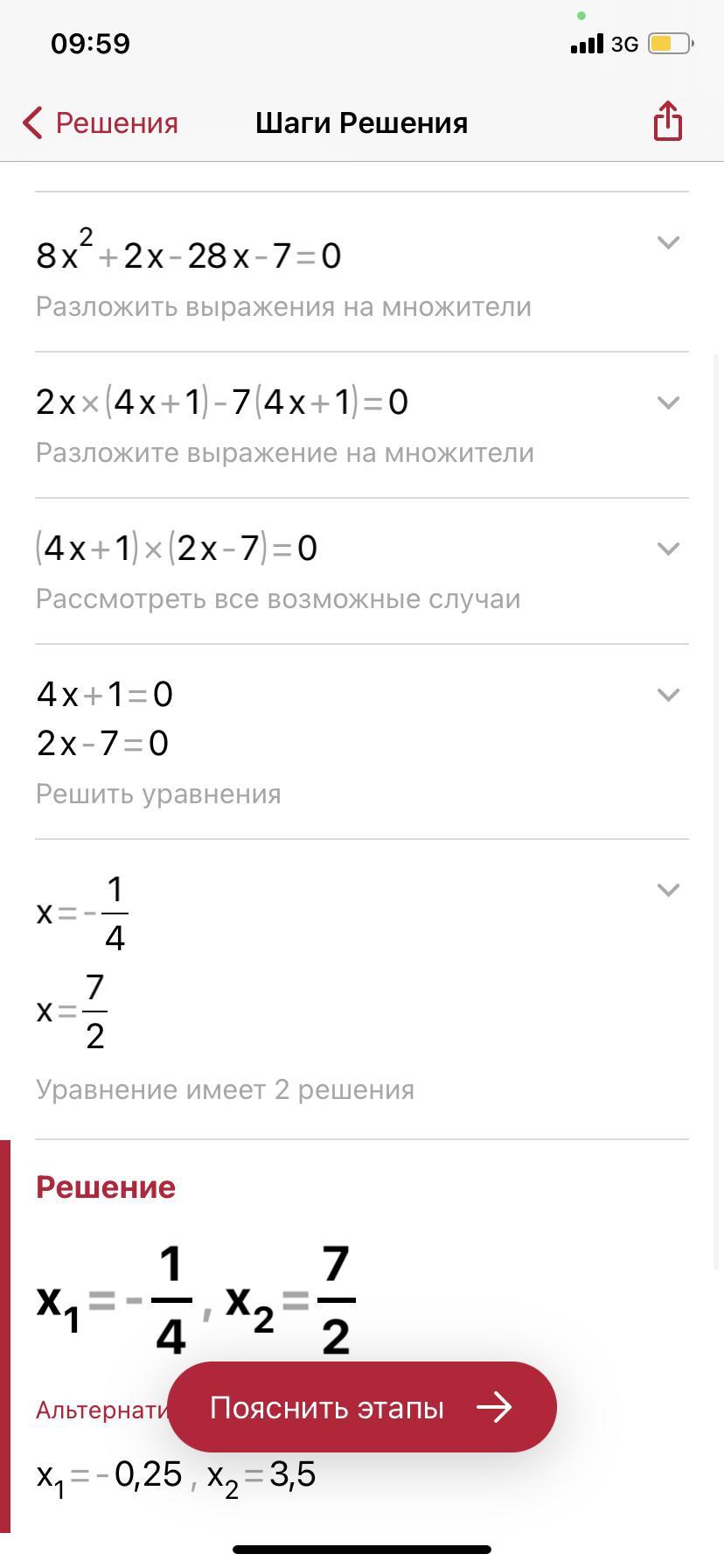The image size is (724, 1568).
Task: Expand the step 4x+1=0, 2x-7=0
Action: pos(668,695)
